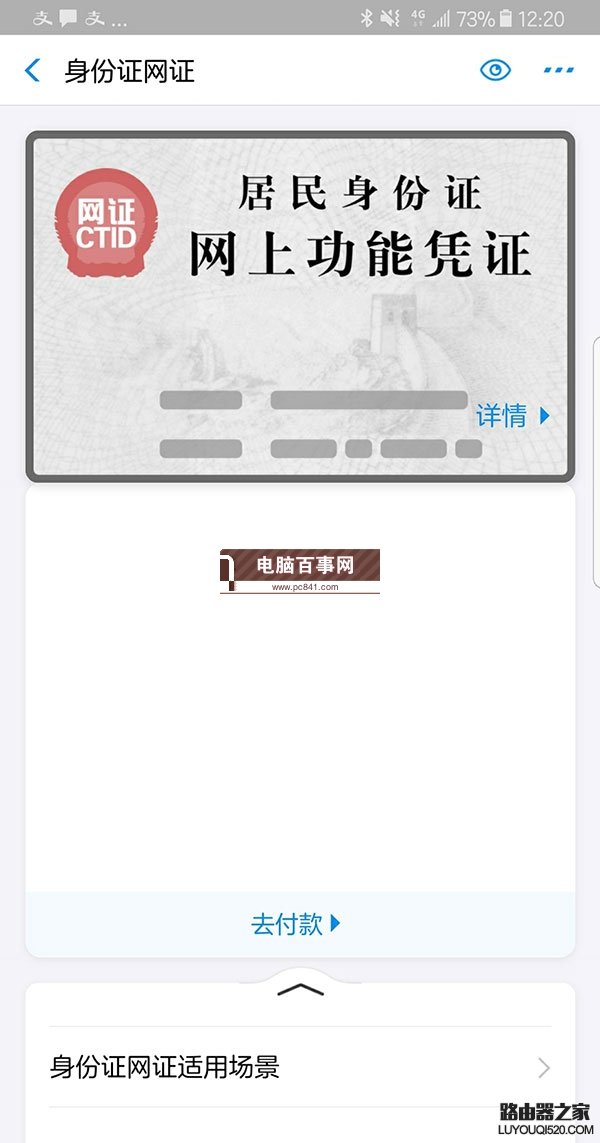Expand the panel with the up chevron
600x1143 pixels.
[x=300, y=989]
